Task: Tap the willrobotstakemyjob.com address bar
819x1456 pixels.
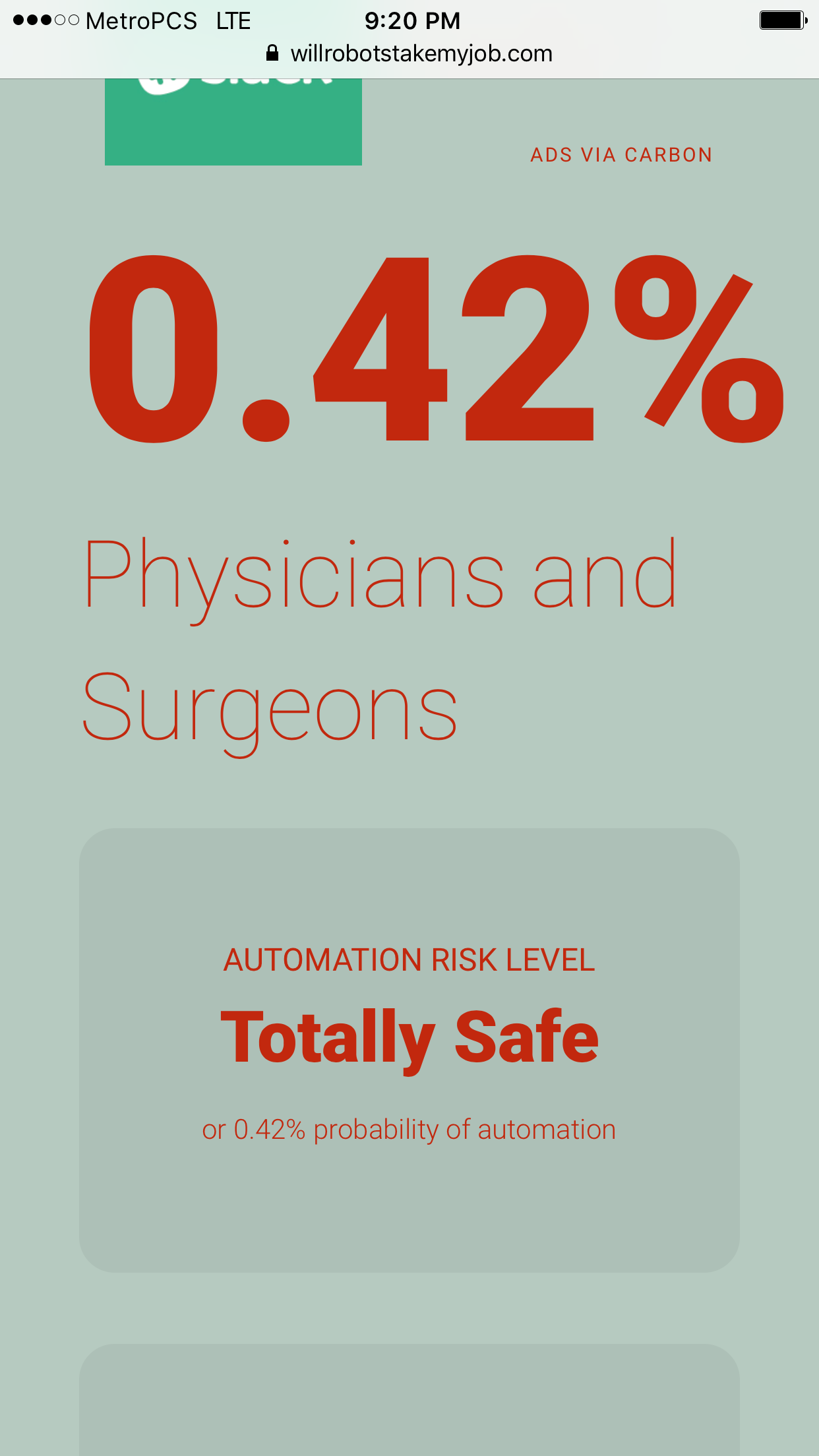Action: pyautogui.click(x=409, y=53)
